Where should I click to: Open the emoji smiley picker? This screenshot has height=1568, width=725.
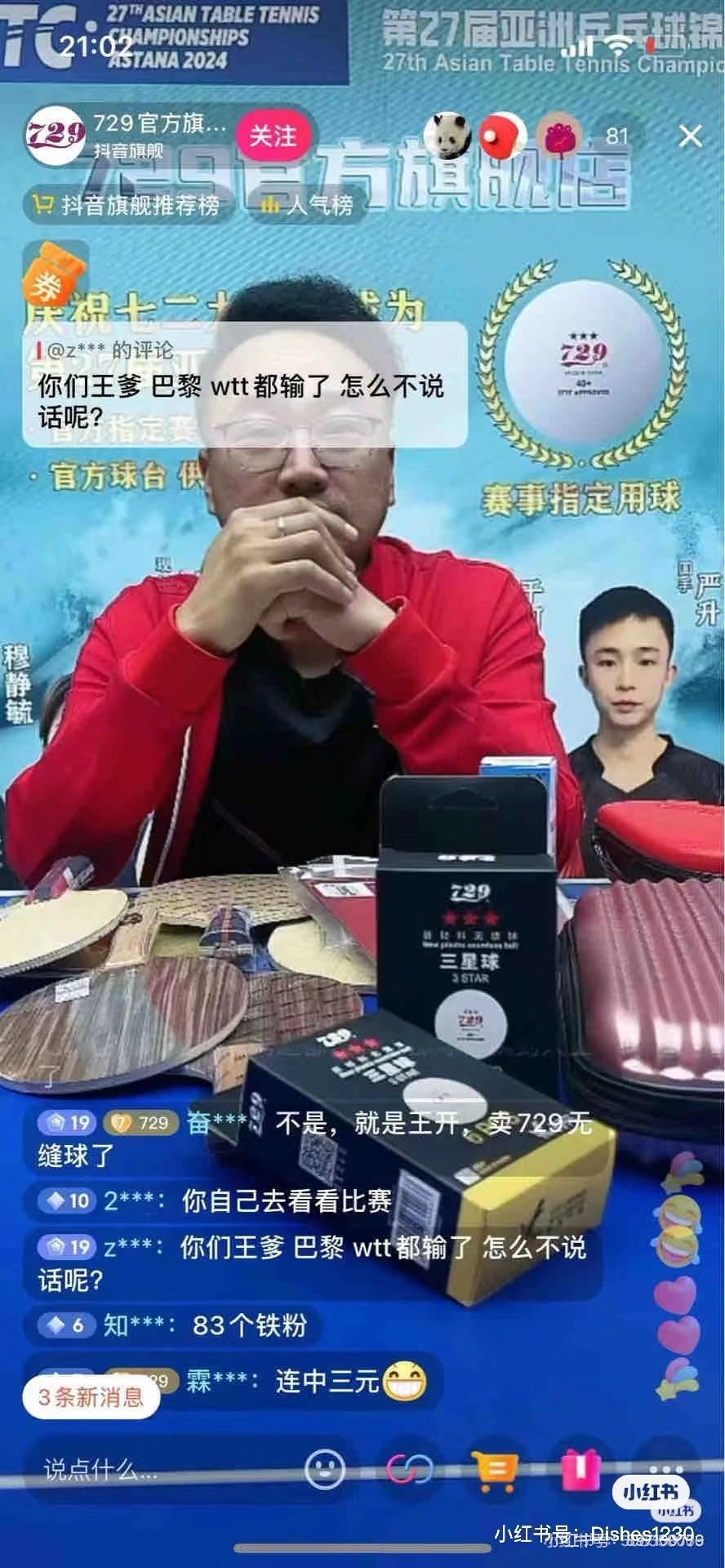point(325,1470)
